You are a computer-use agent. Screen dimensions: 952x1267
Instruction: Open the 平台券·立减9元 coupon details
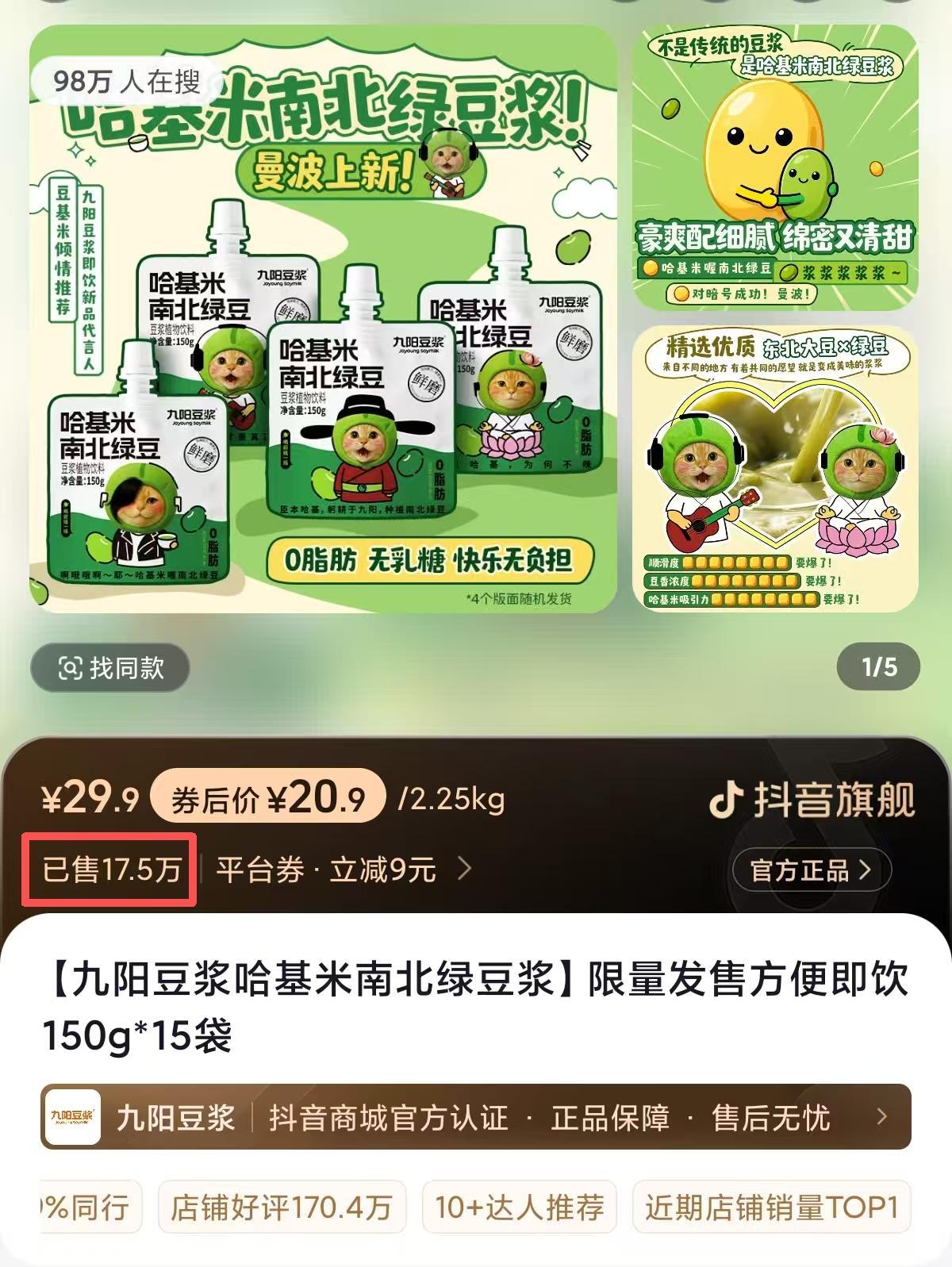(x=343, y=870)
